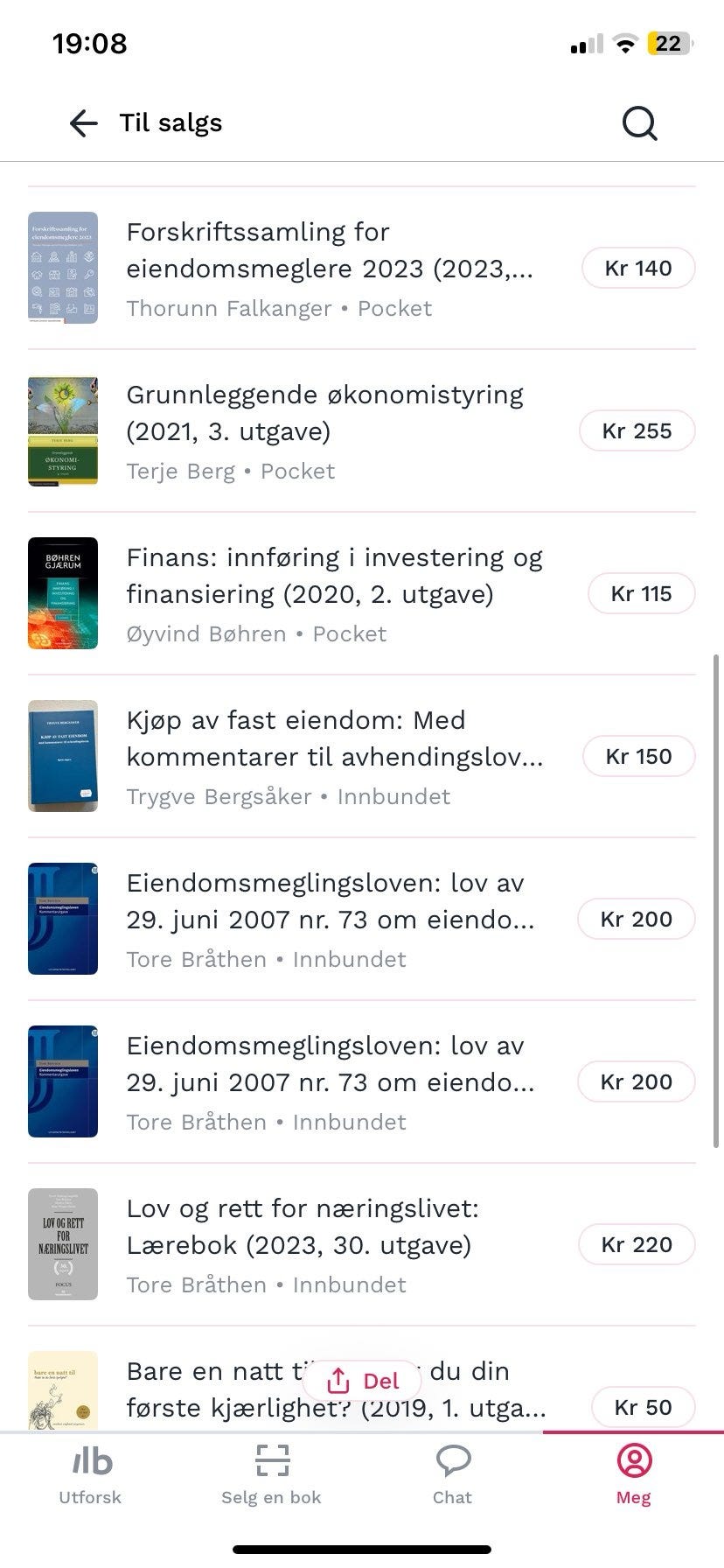Choose the Kr 220 price button

click(637, 1245)
